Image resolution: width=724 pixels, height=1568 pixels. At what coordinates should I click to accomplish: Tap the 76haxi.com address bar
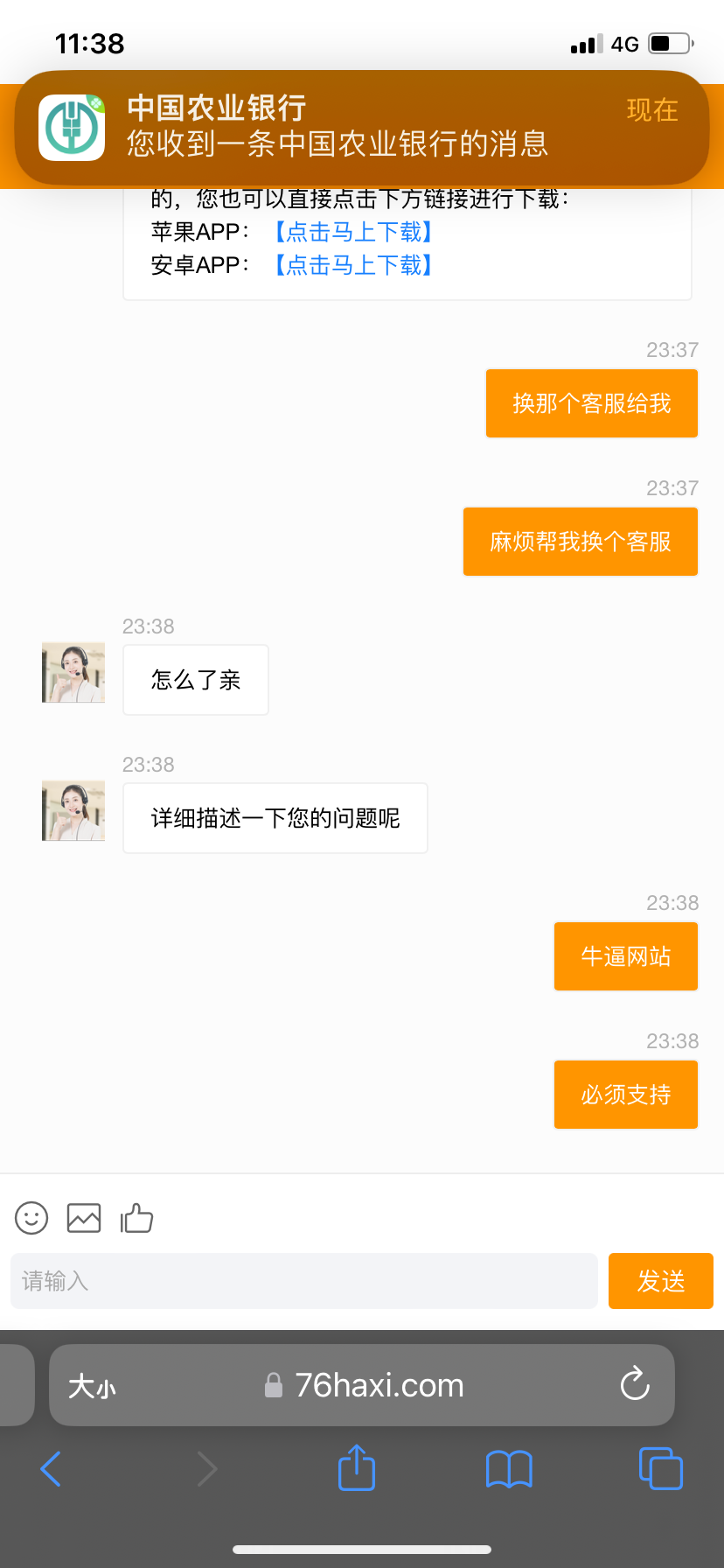click(x=380, y=1385)
